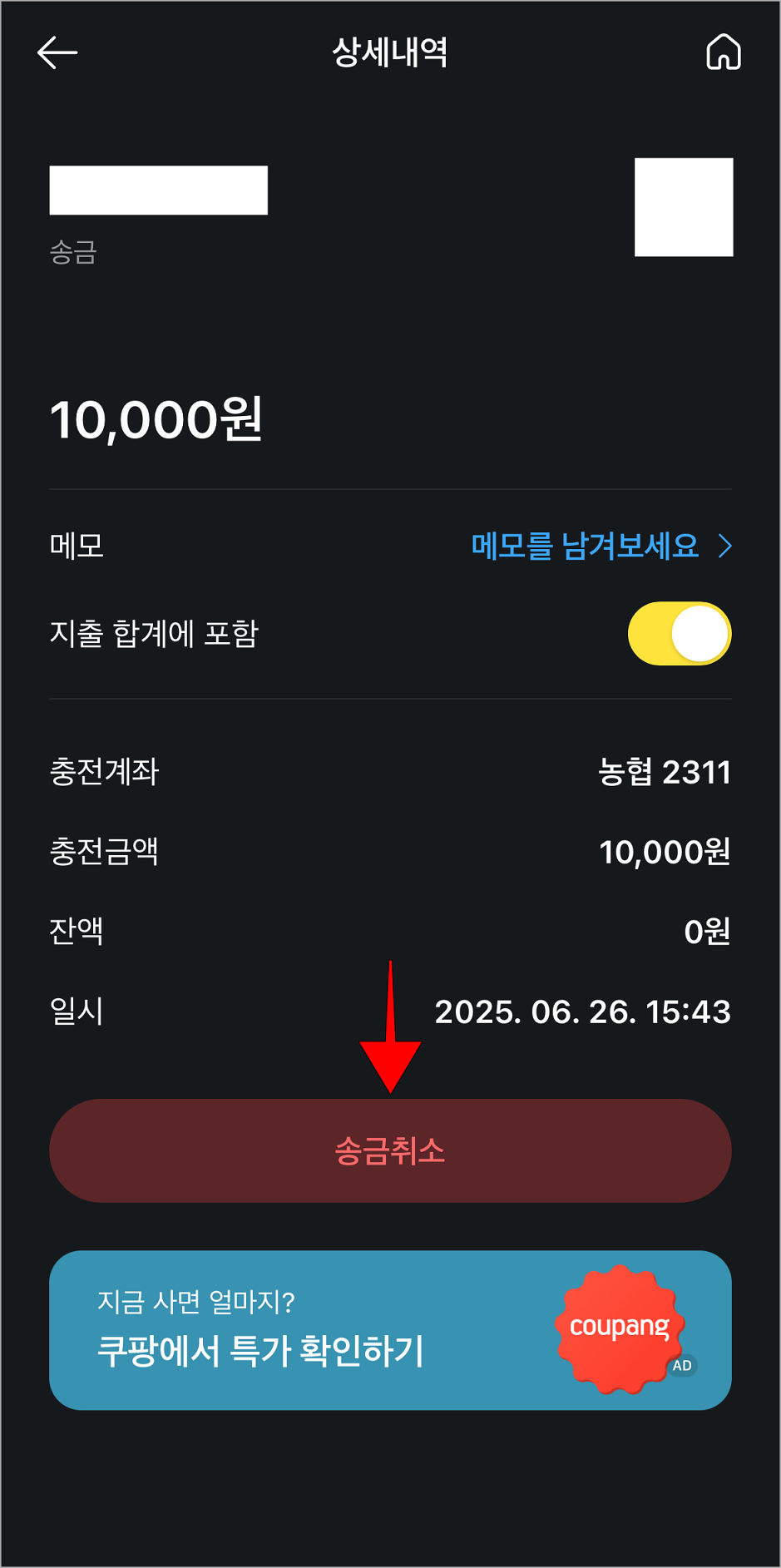The width and height of the screenshot is (781, 1568).
Task: Open the home screen via house icon
Action: tap(723, 52)
